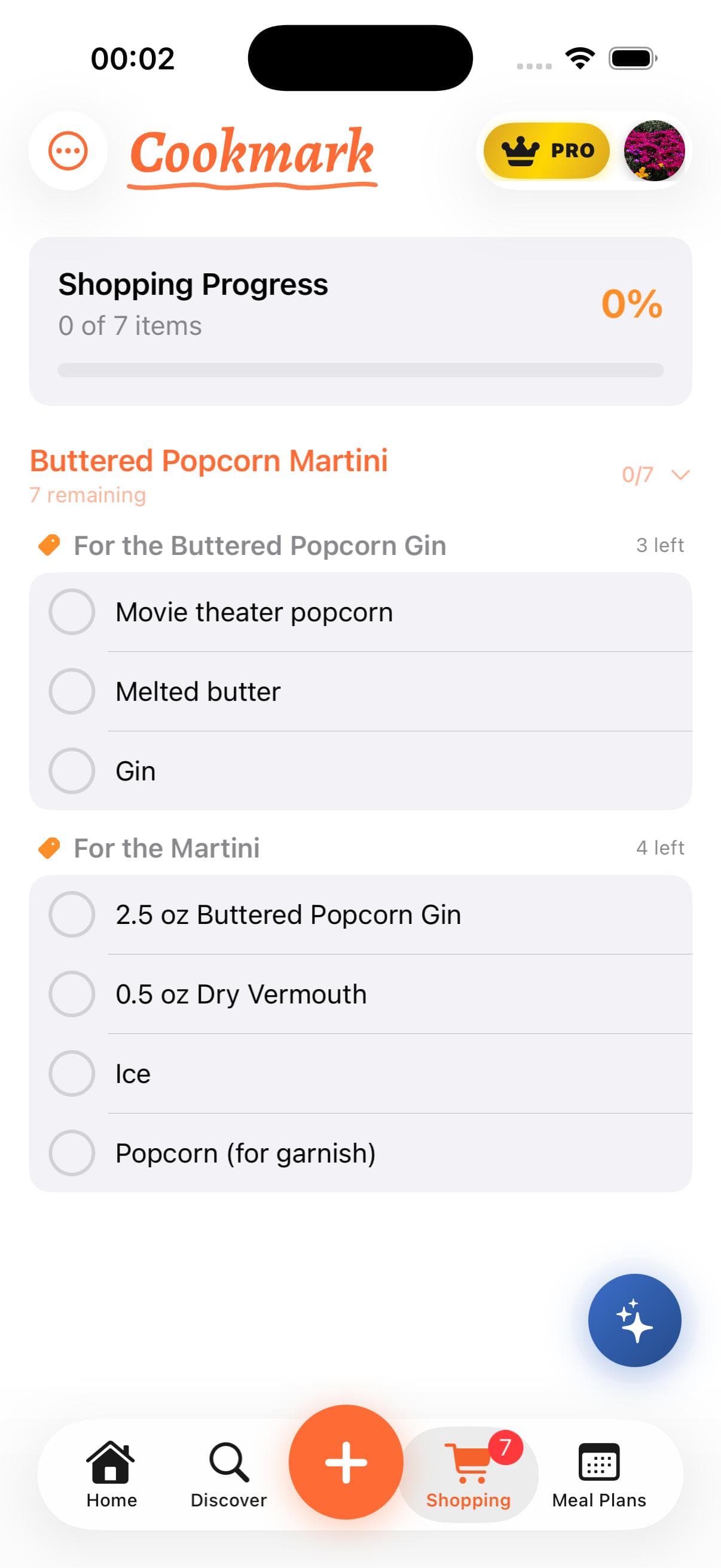Check off Movie theater popcorn

tap(72, 612)
